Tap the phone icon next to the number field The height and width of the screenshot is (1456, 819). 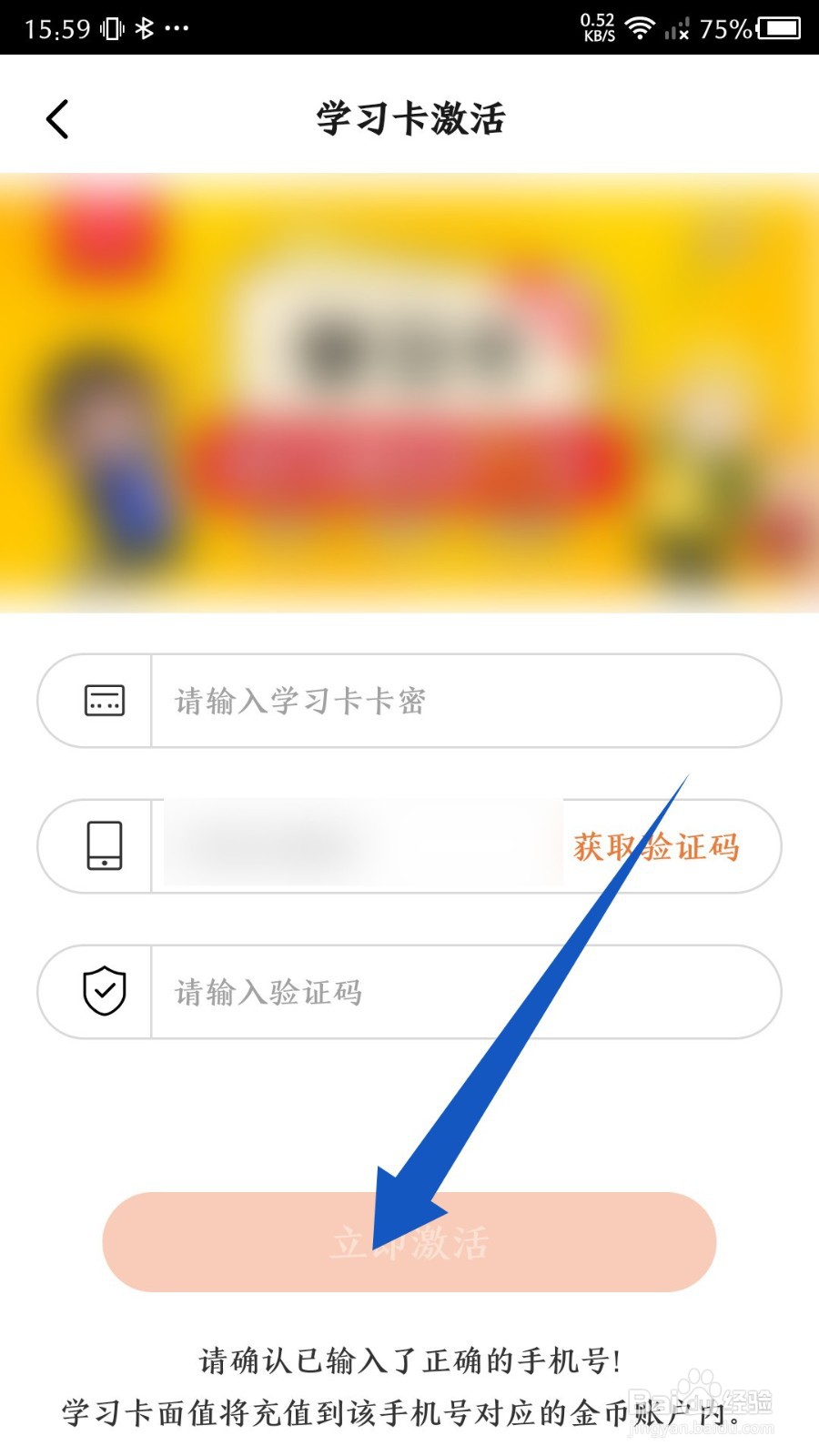point(103,846)
